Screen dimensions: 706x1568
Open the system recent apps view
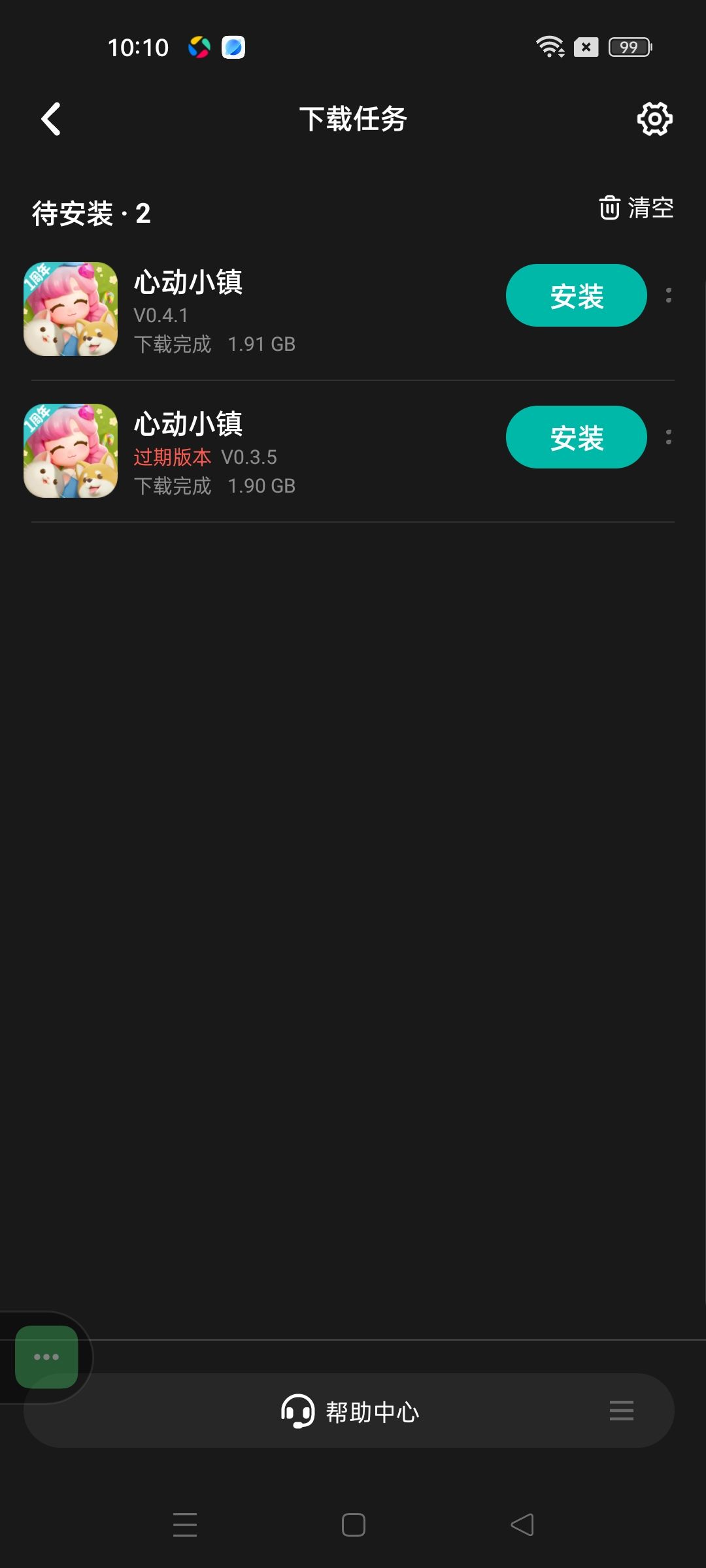pos(185,1525)
